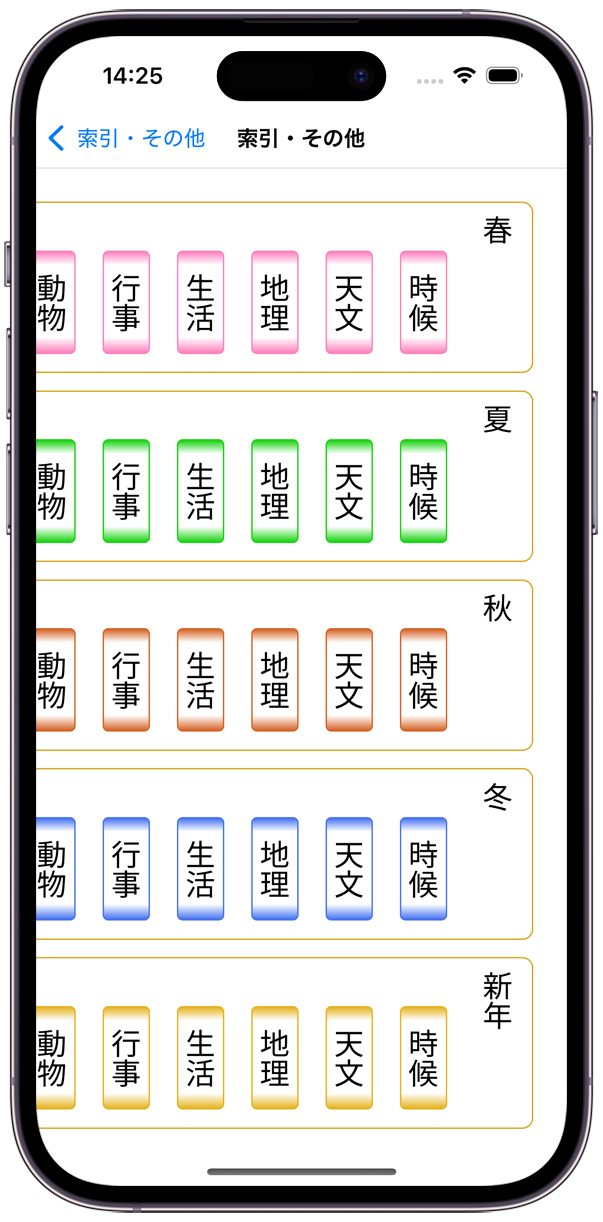The height and width of the screenshot is (1222, 603).
Task: Open 時候 in the 夏 section
Action: click(423, 491)
